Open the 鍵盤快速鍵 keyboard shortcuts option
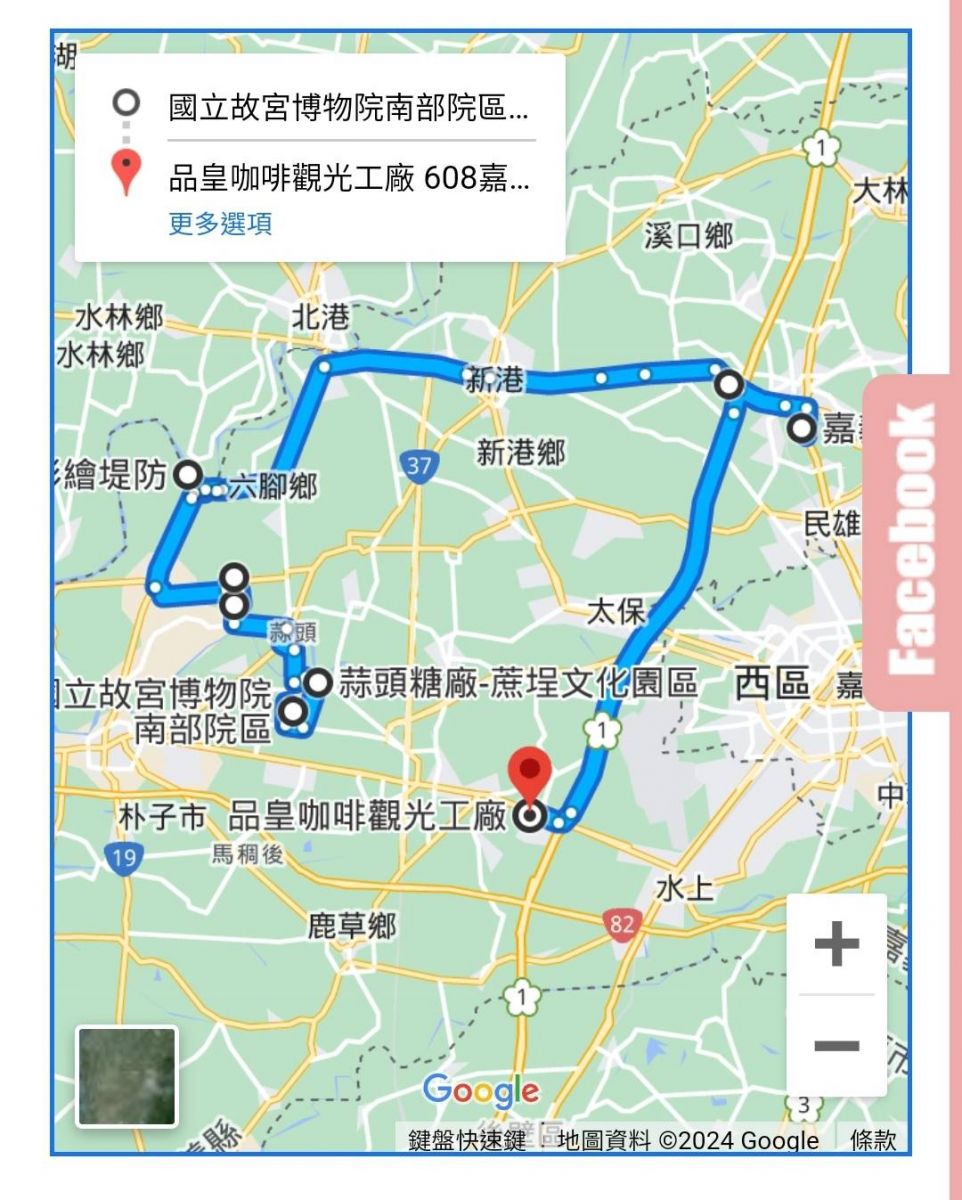Image resolution: width=962 pixels, height=1200 pixels. pyautogui.click(x=466, y=1140)
